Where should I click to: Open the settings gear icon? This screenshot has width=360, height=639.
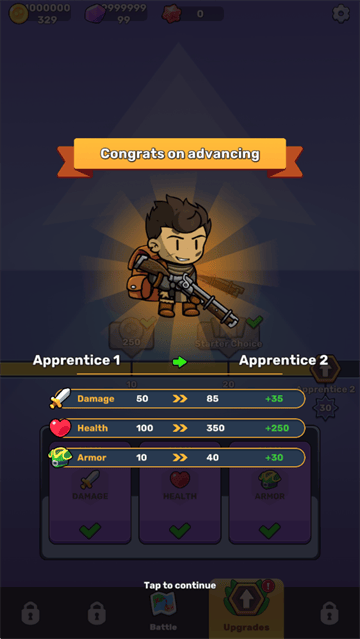341,14
